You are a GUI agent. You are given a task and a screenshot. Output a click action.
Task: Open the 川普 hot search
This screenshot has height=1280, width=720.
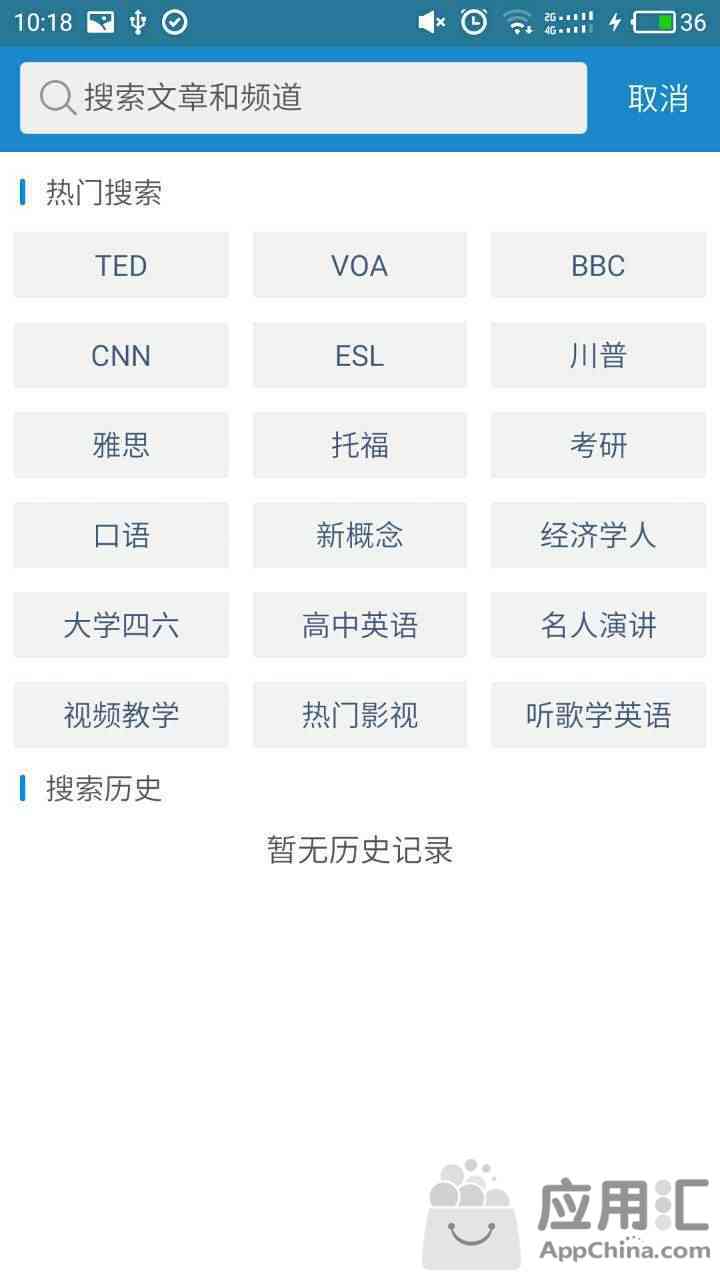click(598, 355)
